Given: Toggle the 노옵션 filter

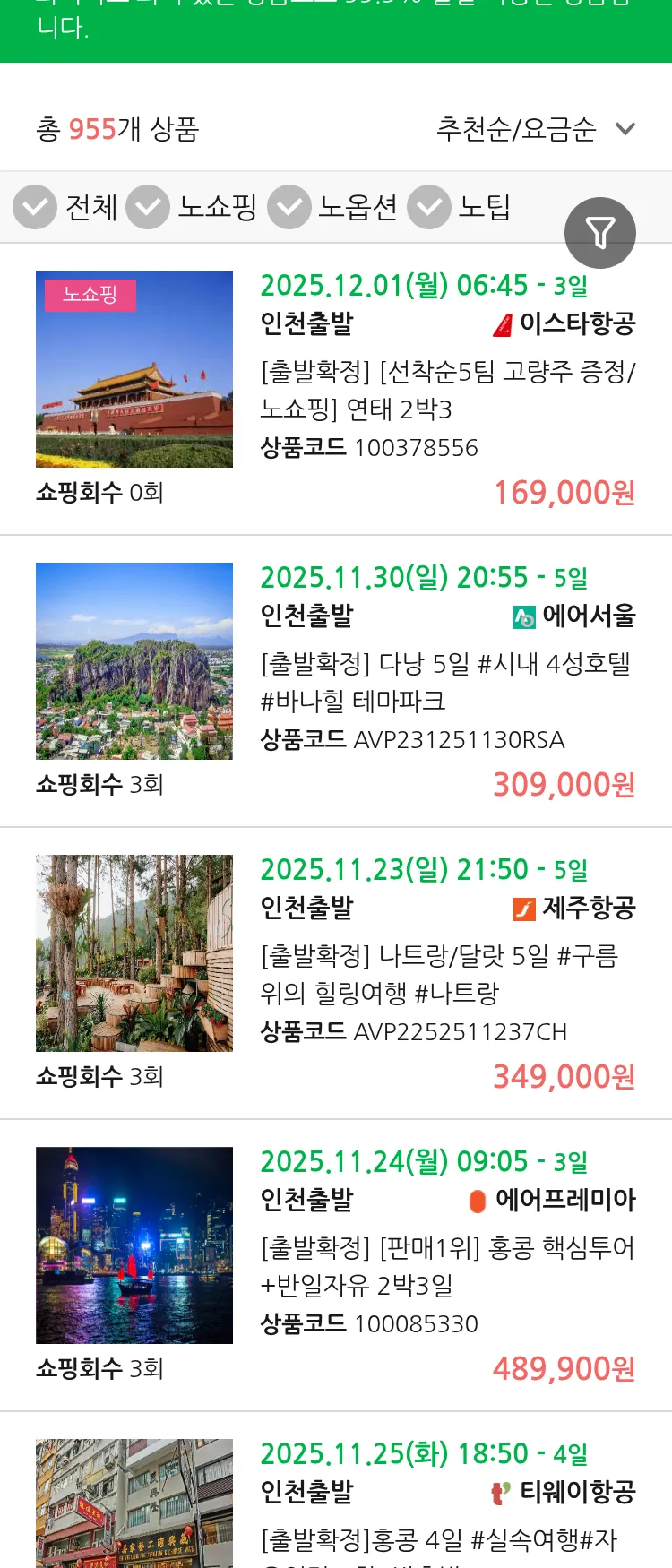Looking at the screenshot, I should point(289,207).
